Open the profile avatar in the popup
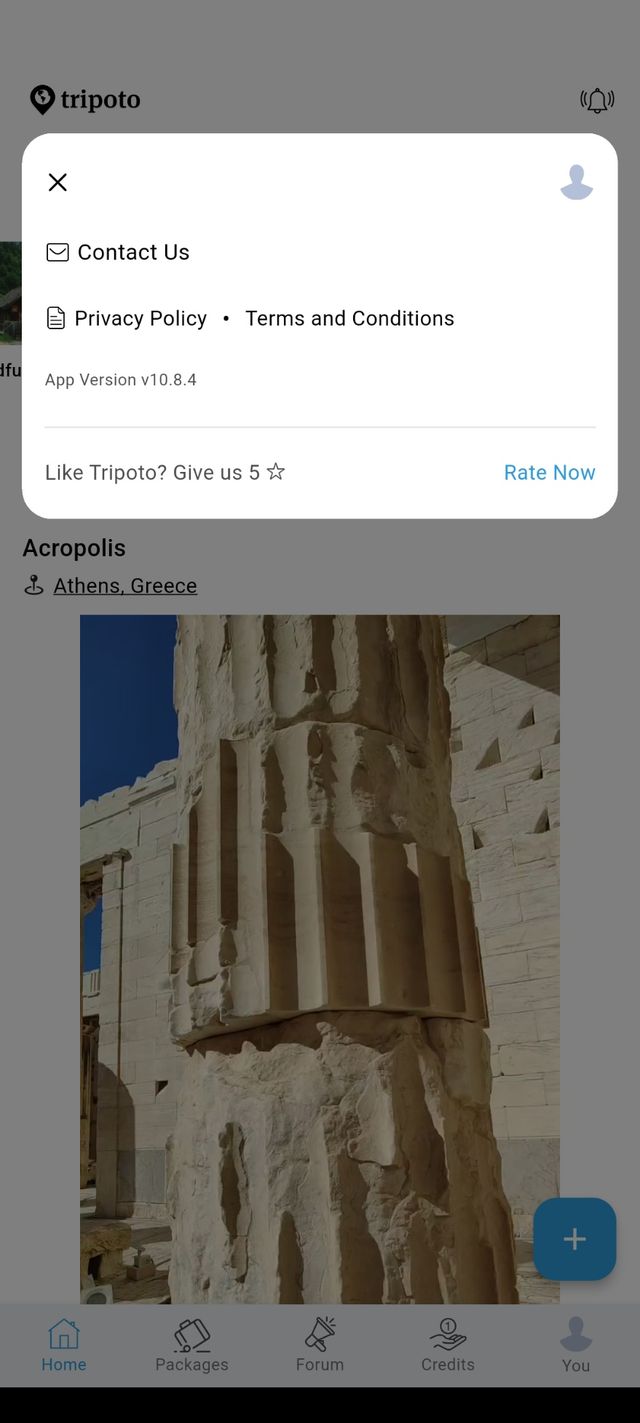This screenshot has height=1423, width=640. [576, 182]
